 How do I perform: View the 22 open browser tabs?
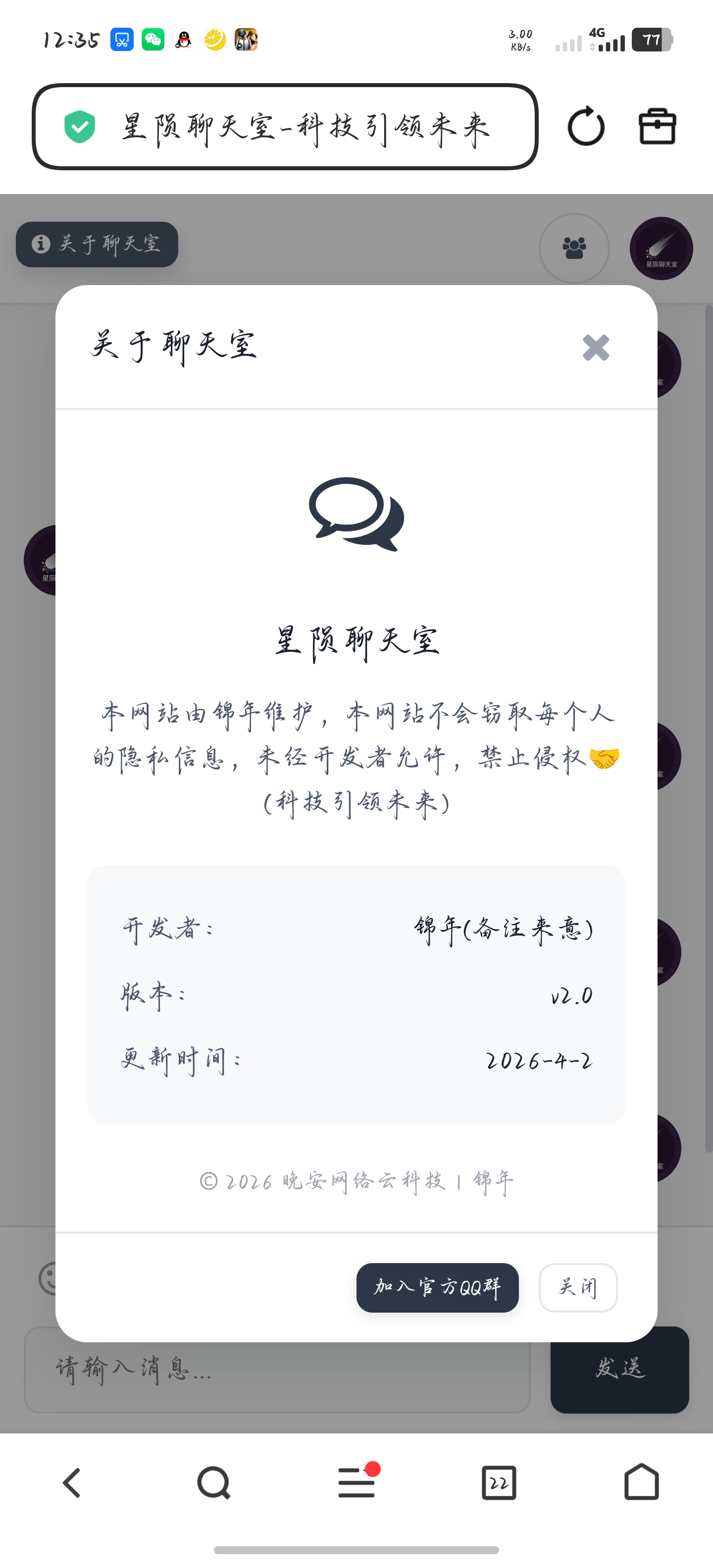coord(499,1482)
